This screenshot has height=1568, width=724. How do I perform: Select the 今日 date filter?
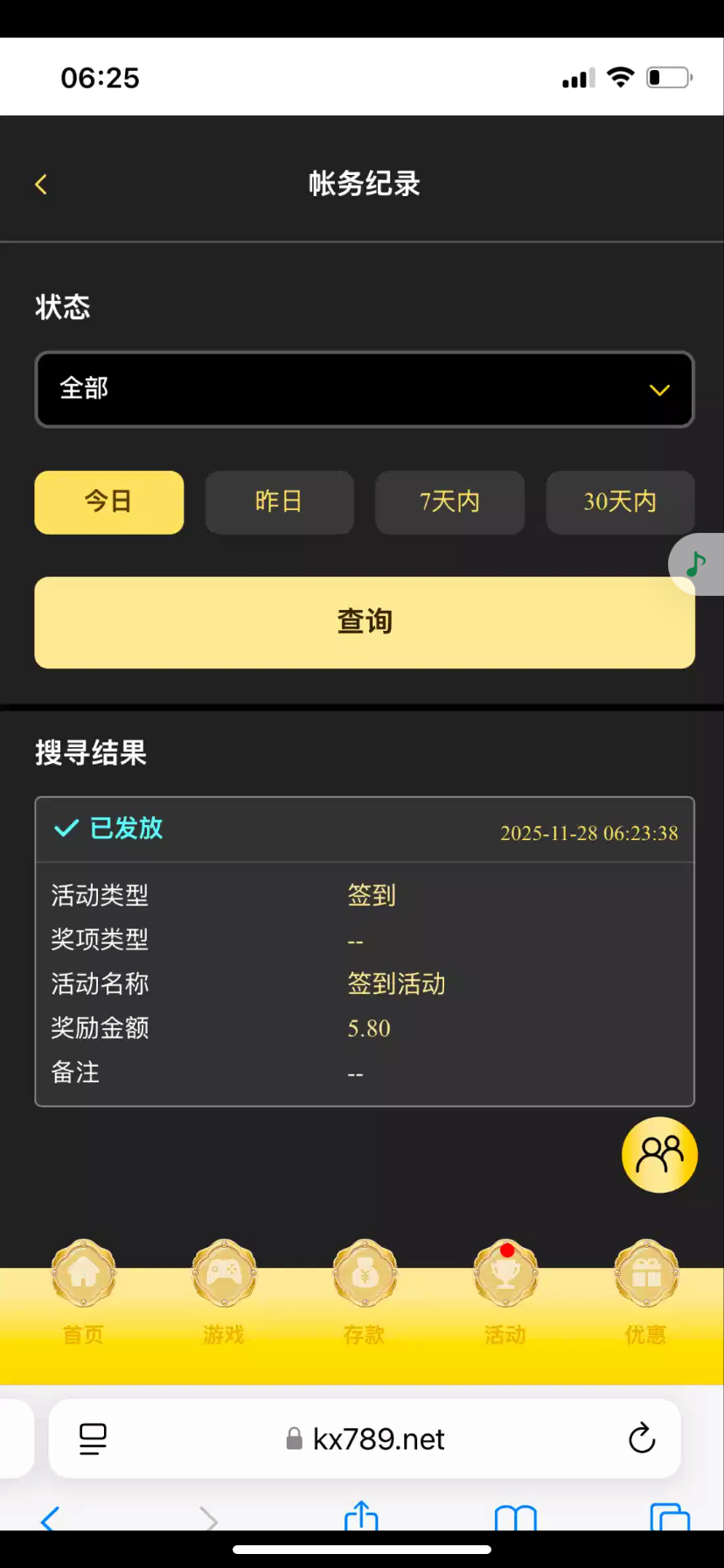click(109, 502)
